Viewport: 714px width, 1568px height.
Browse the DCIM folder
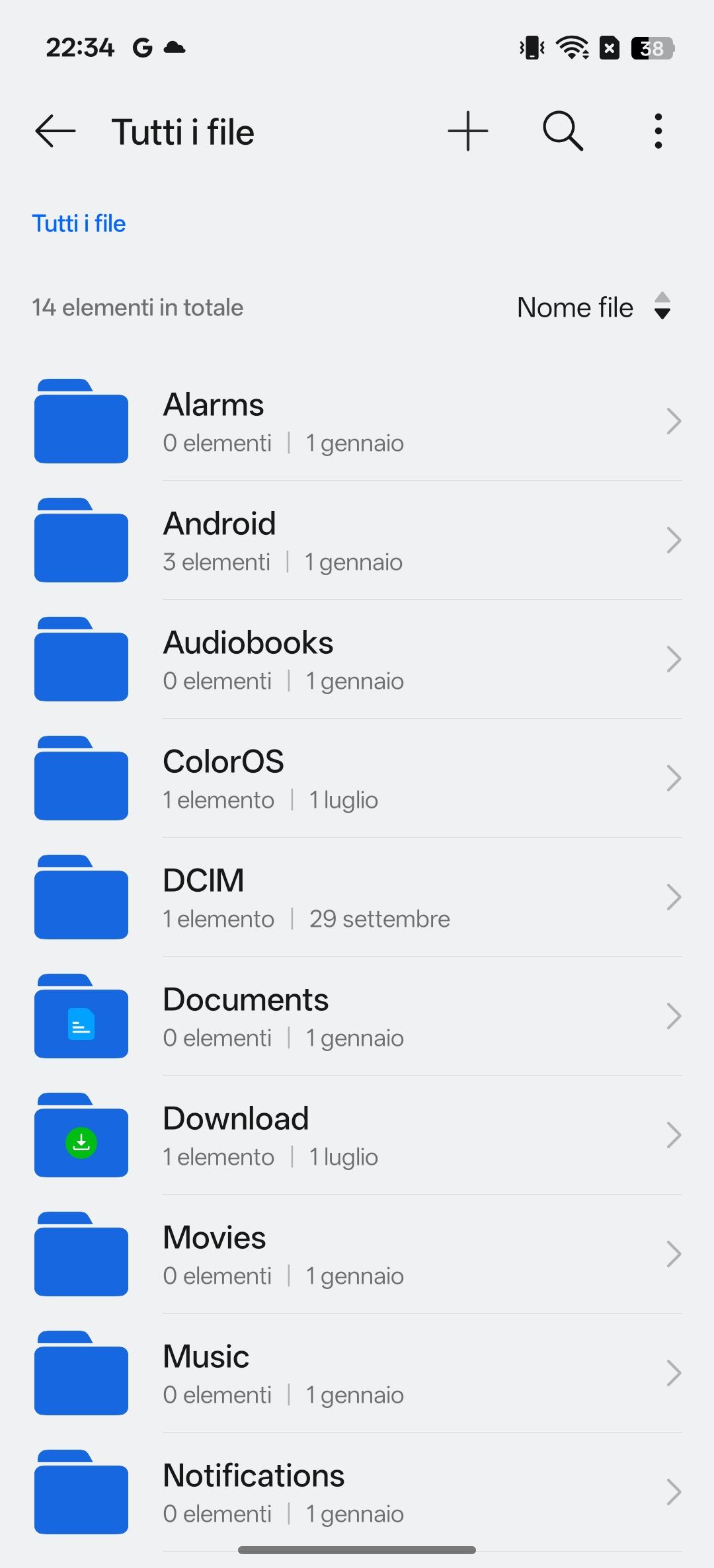point(357,898)
